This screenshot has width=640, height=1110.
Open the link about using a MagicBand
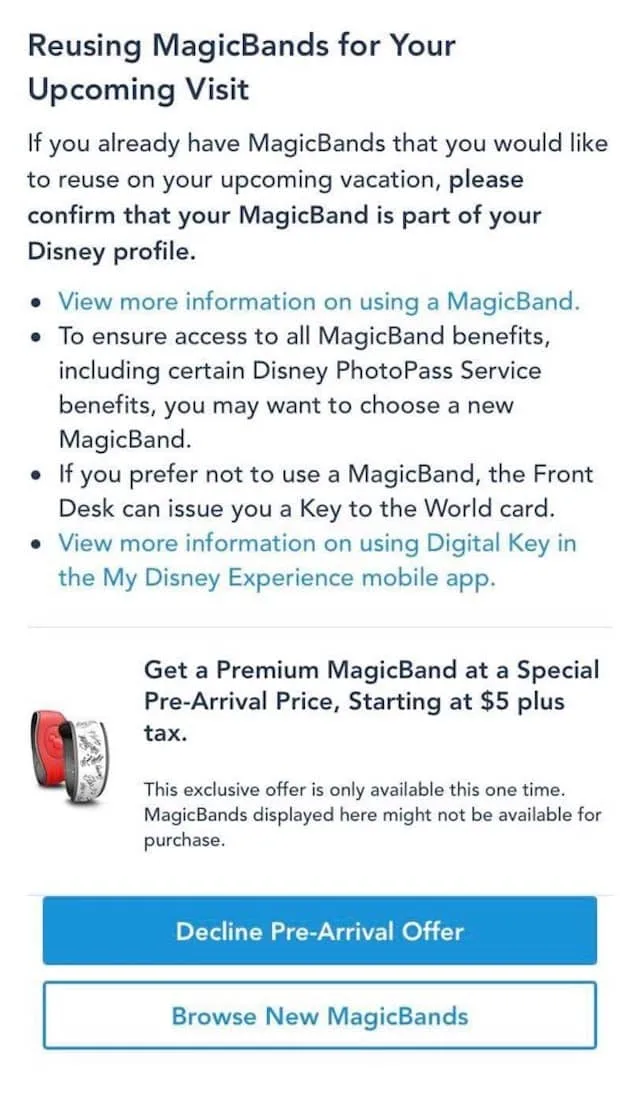coord(318,302)
